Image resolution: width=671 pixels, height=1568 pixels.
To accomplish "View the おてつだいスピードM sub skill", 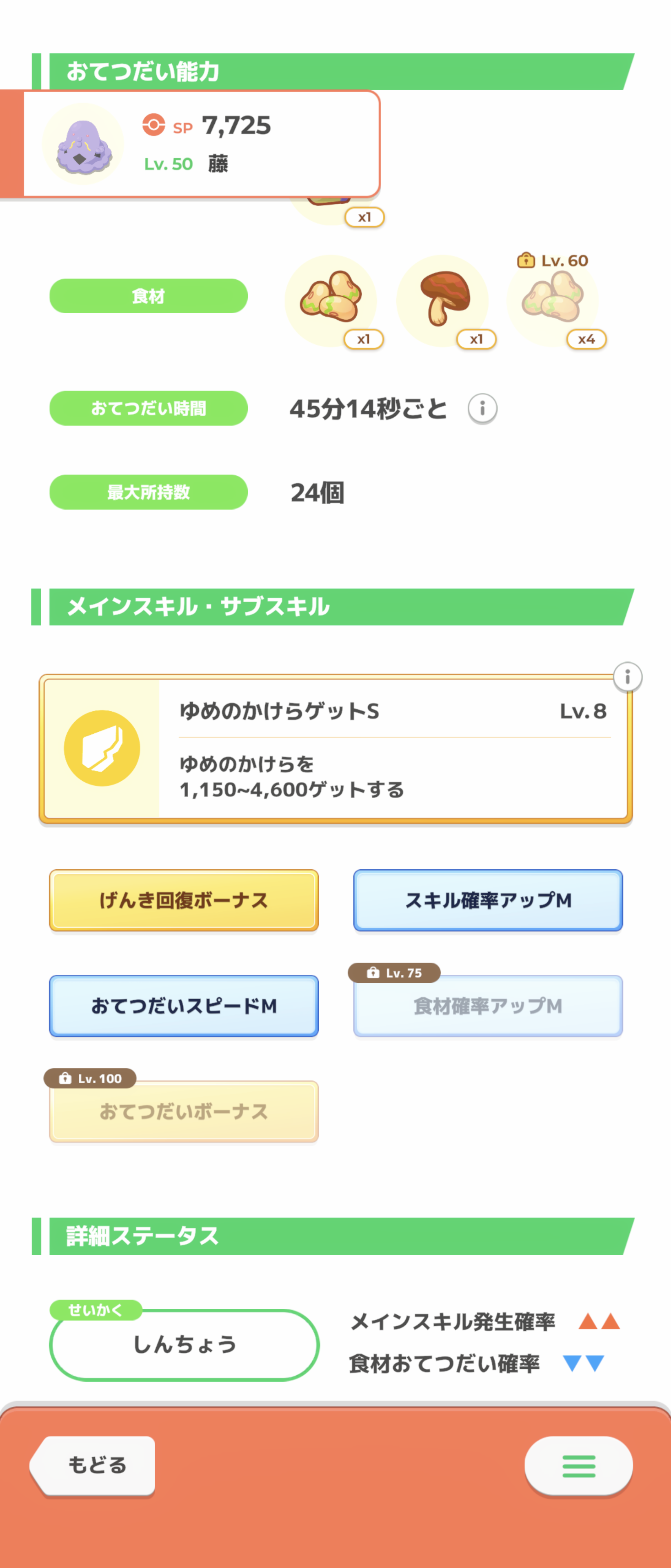I will (x=184, y=1006).
